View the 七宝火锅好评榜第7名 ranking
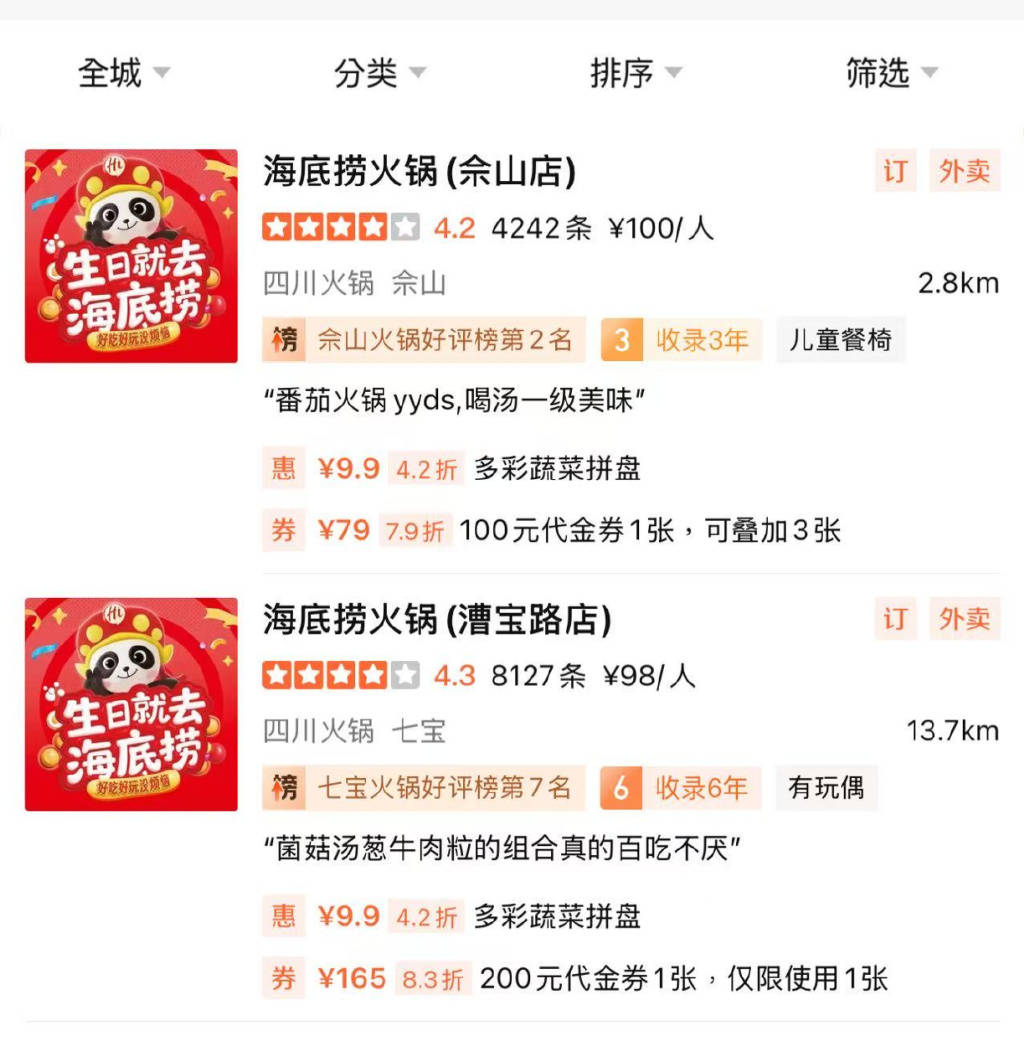This screenshot has height=1051, width=1024. 424,788
